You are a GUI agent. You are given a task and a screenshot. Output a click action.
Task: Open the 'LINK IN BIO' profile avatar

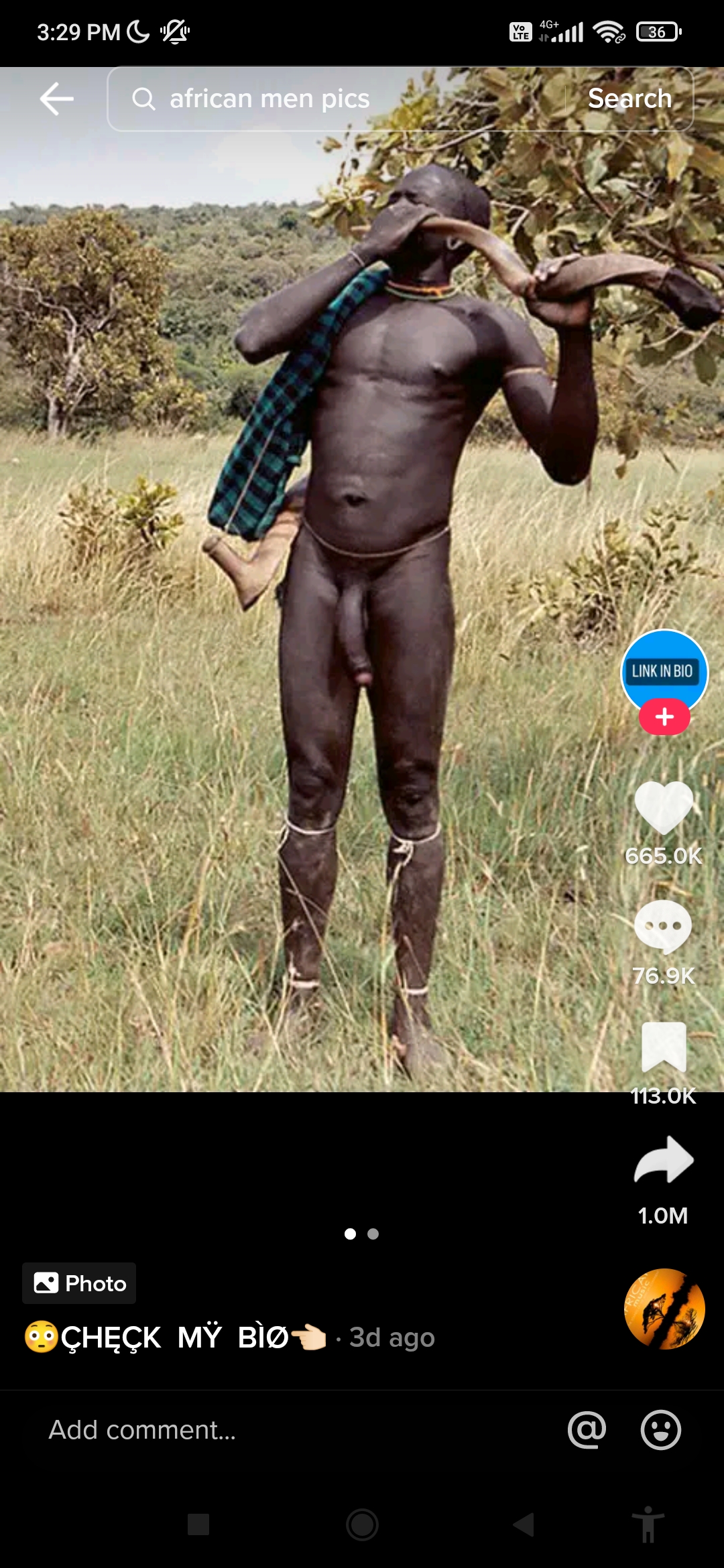[664, 670]
